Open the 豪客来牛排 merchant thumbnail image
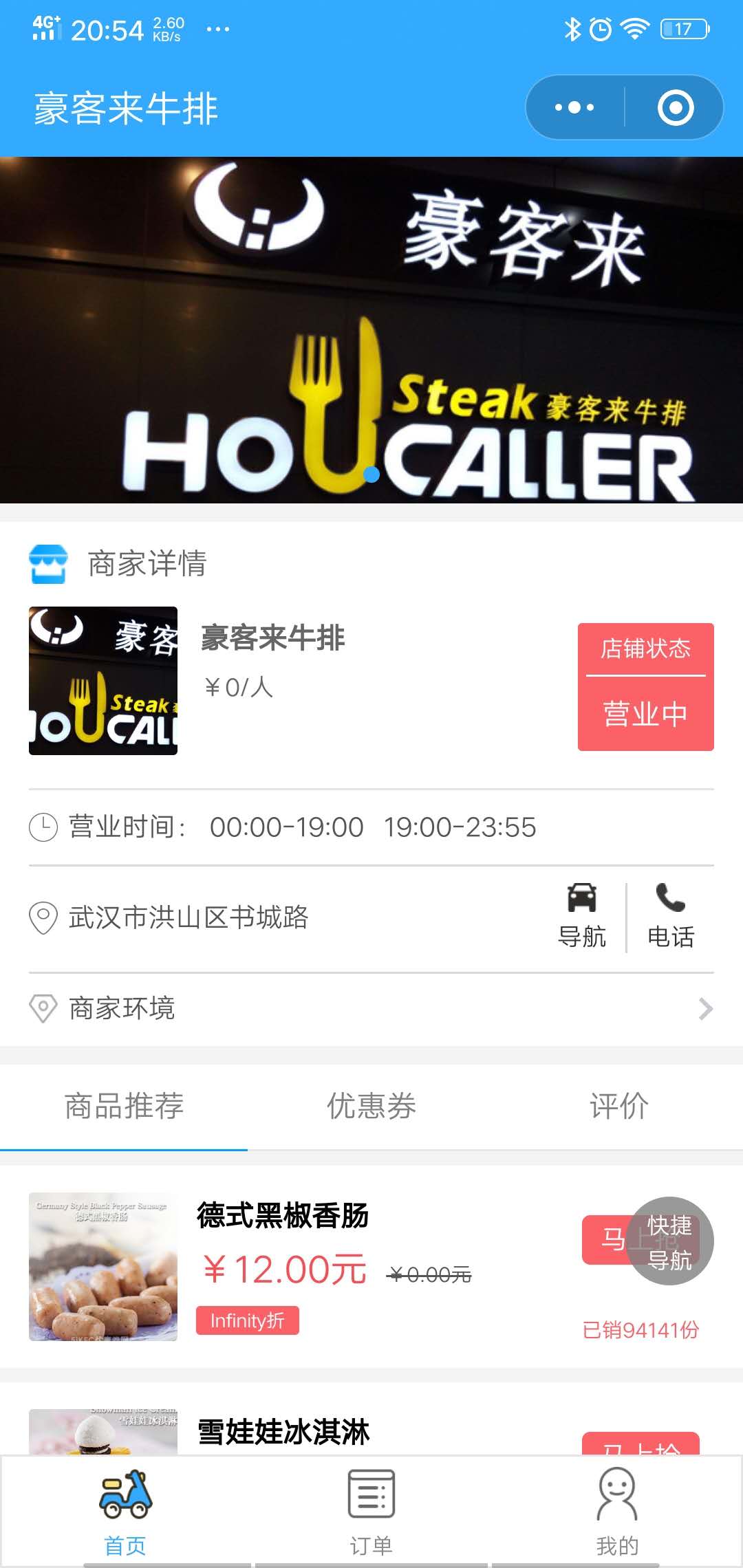Screen dimensions: 743x1568 click(x=103, y=681)
